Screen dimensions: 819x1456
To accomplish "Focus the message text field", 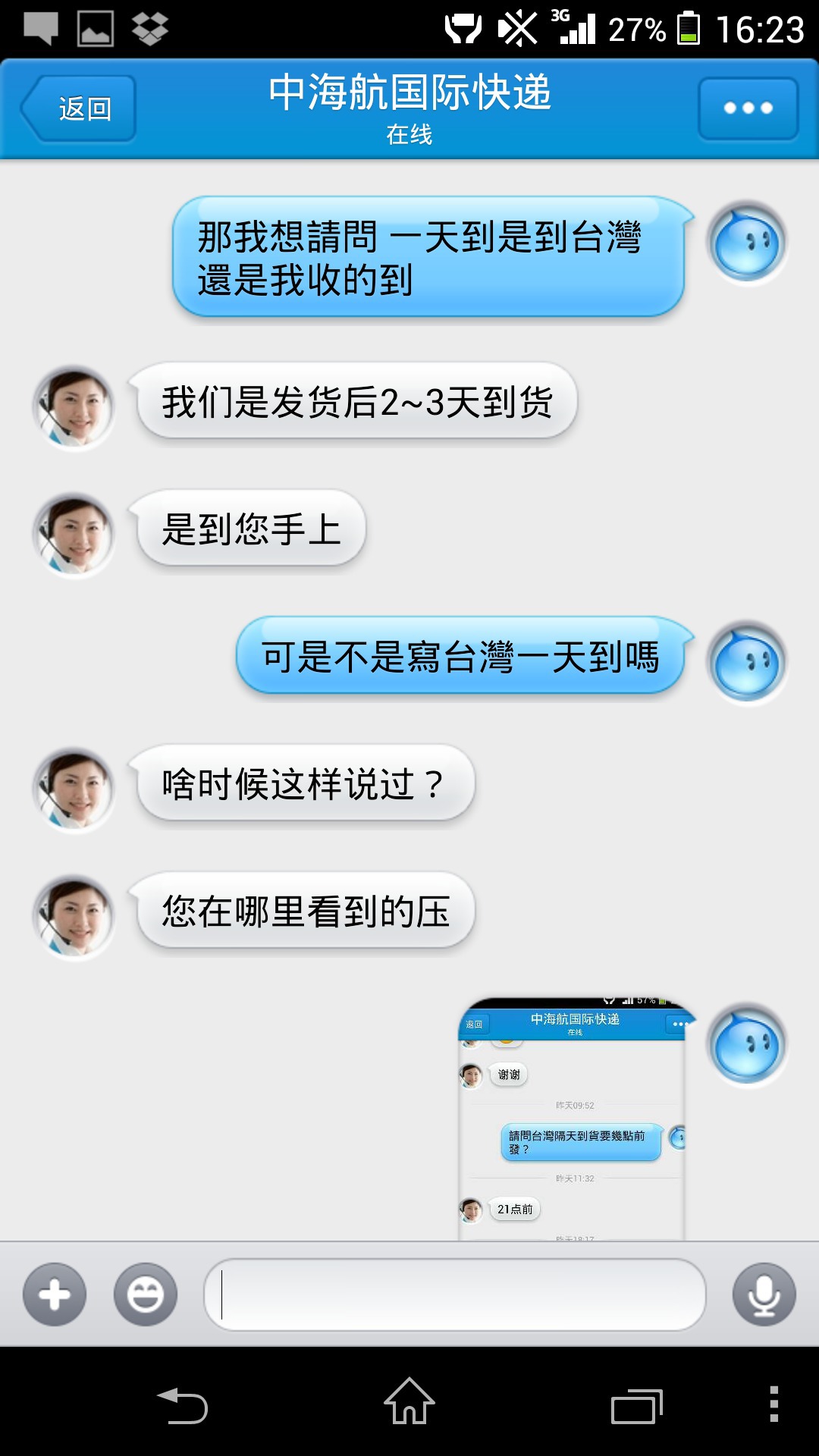I will coord(455,1294).
